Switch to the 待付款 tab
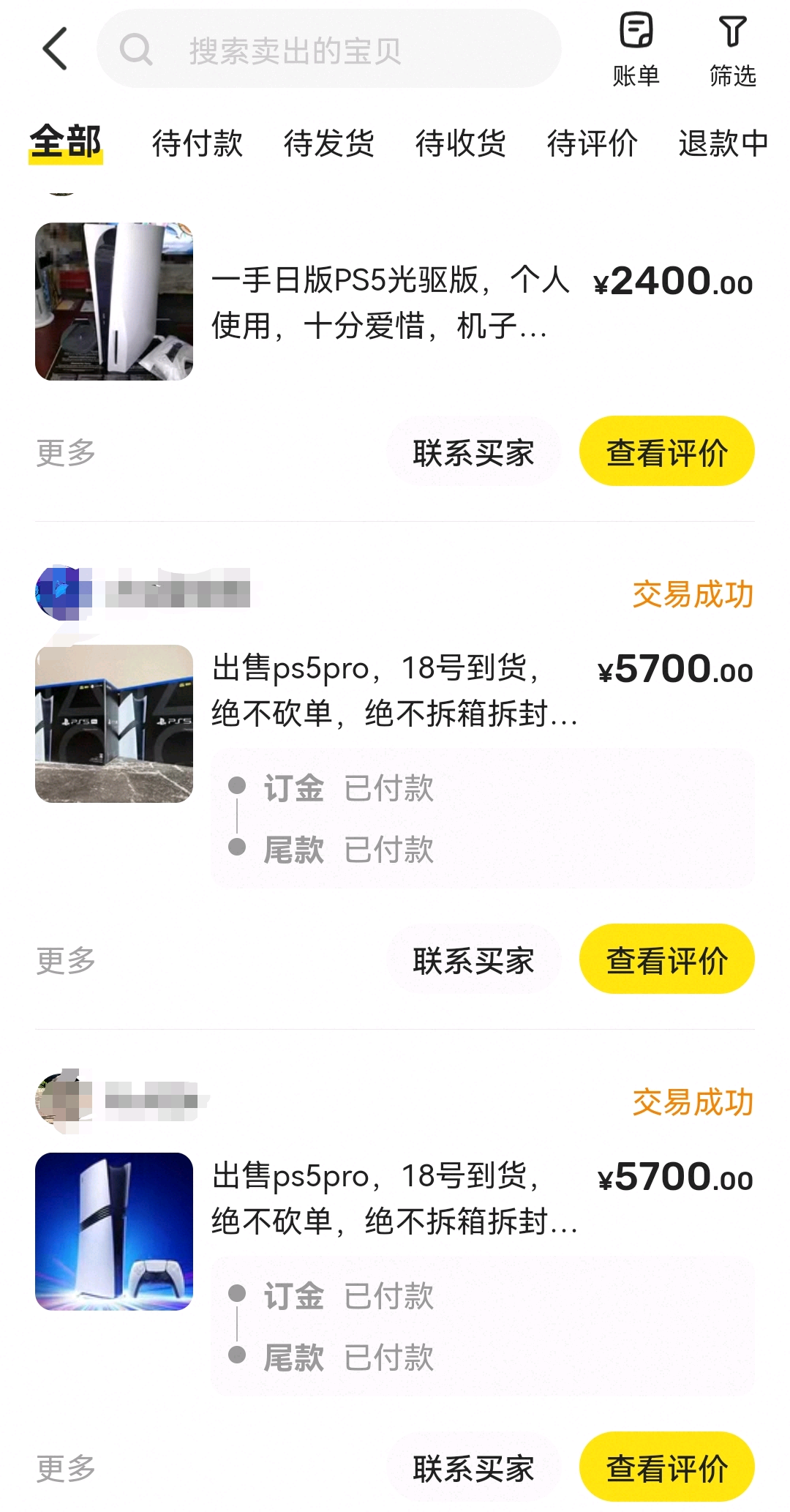The image size is (790, 1512). tap(197, 143)
